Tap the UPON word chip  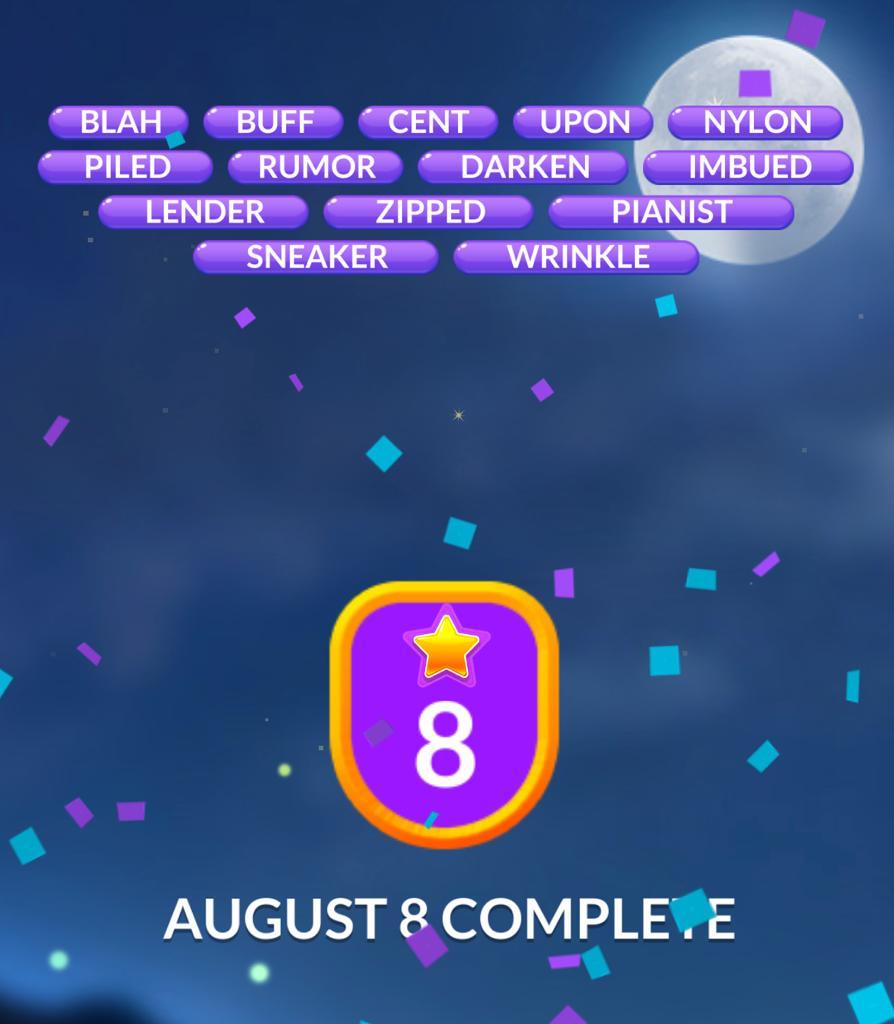[584, 122]
